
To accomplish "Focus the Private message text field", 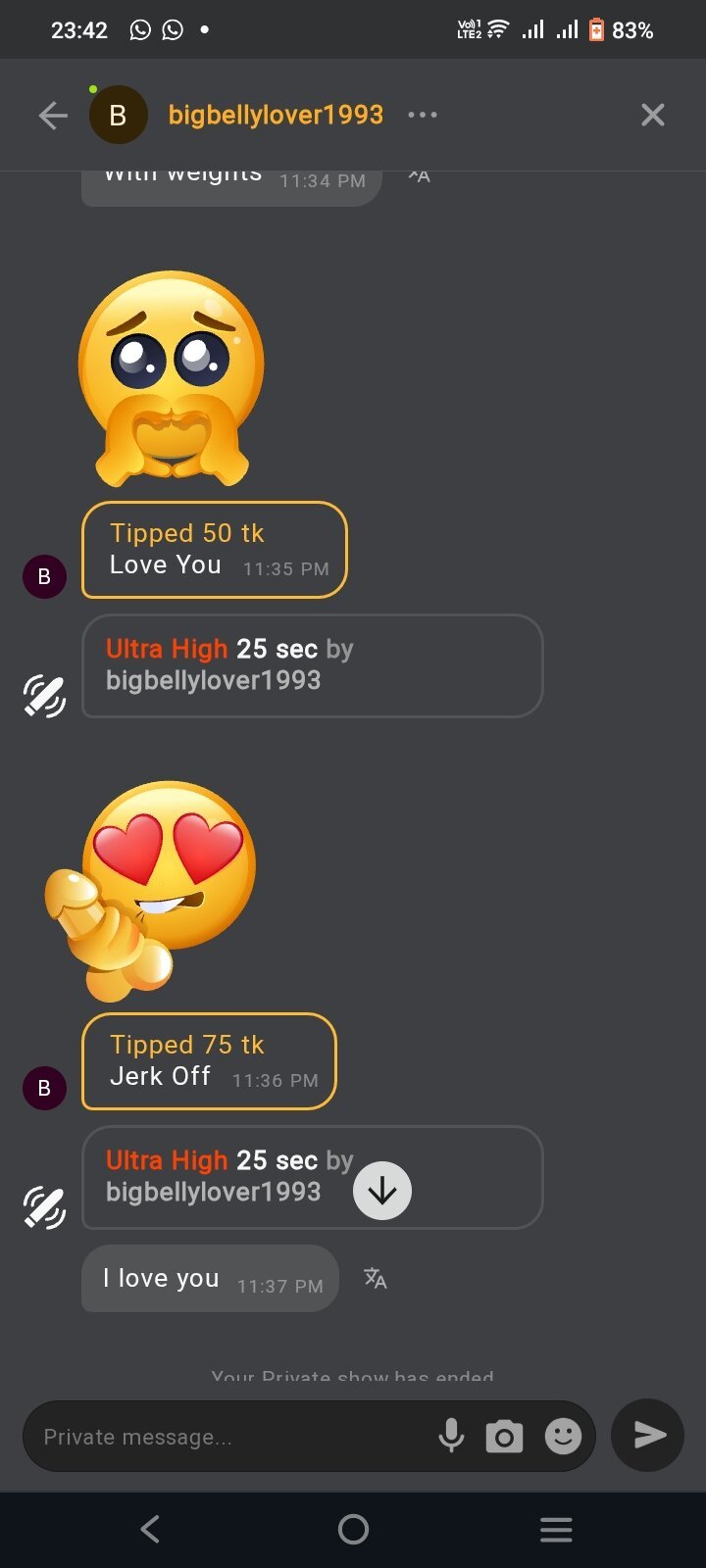I will point(226,1437).
